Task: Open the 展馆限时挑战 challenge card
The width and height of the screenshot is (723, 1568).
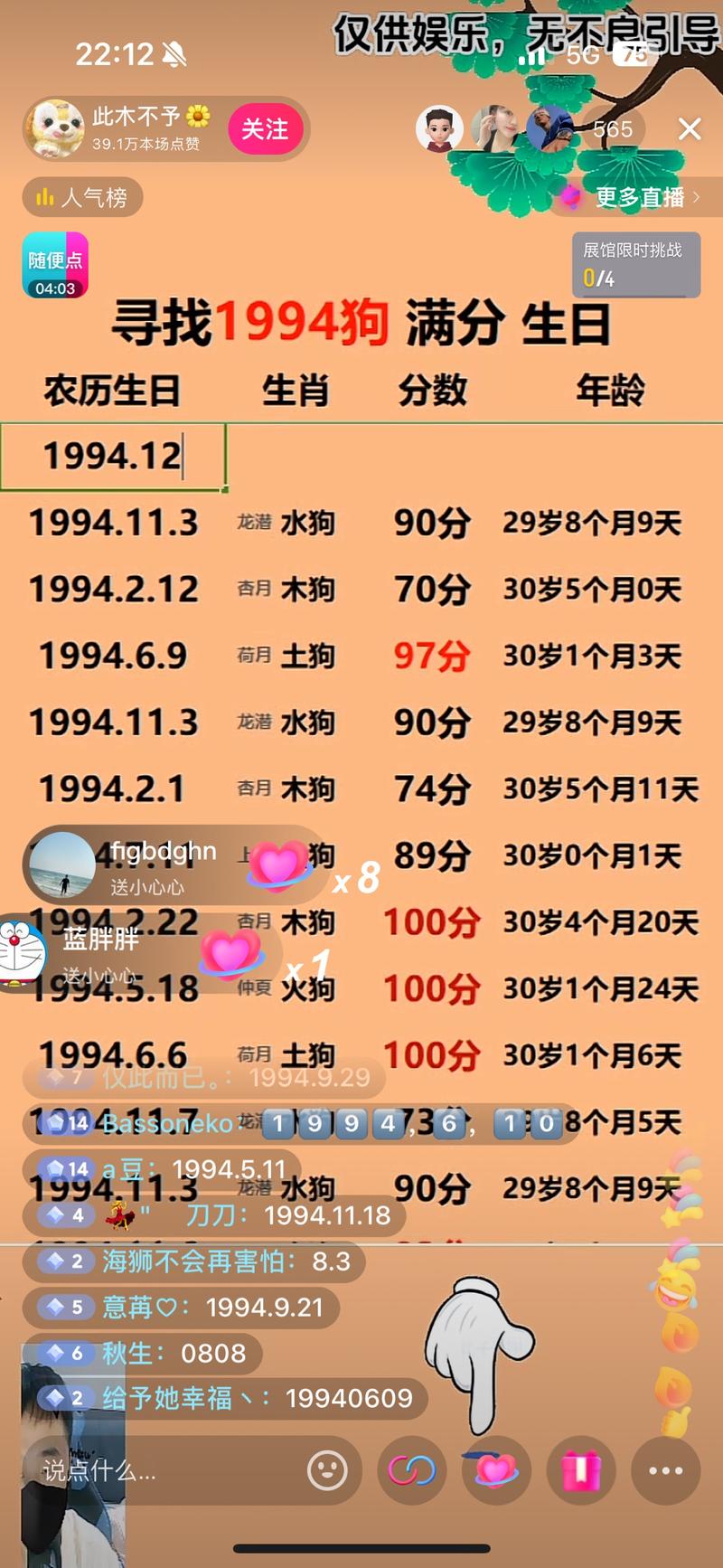Action: tap(636, 265)
